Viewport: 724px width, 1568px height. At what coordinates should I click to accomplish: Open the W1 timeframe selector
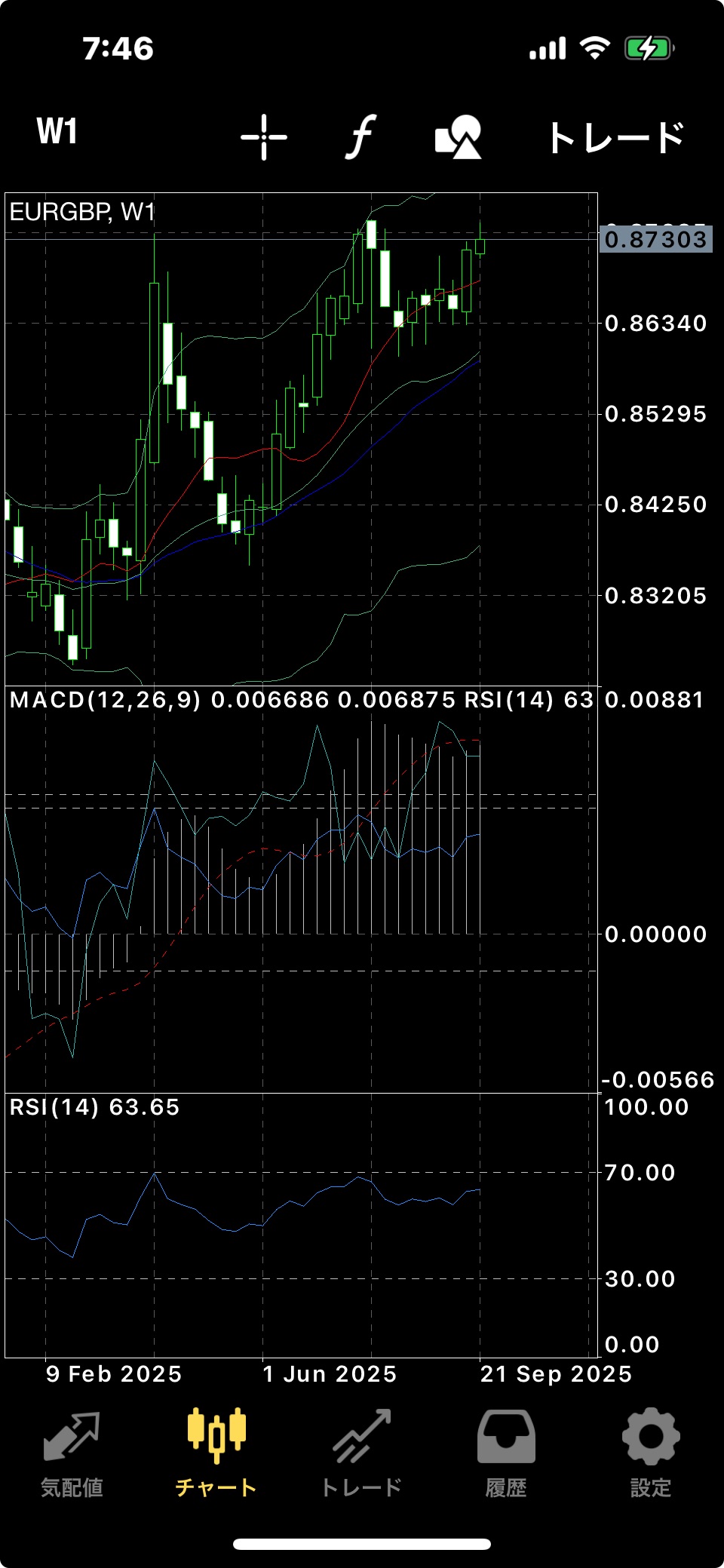[x=57, y=132]
